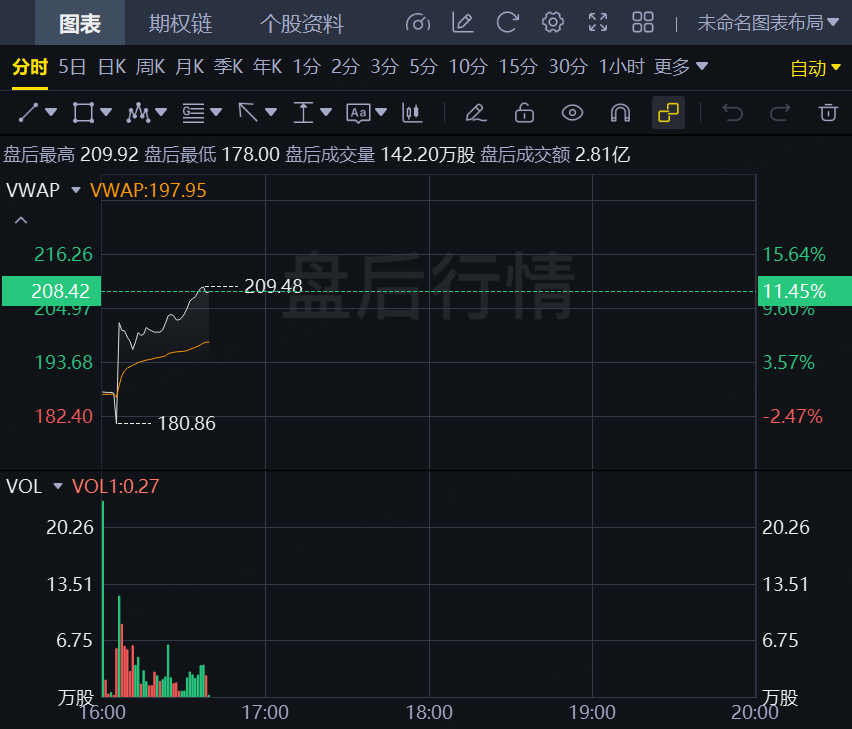Enable the magnet snap tool
This screenshot has width=852, height=729.
620,112
